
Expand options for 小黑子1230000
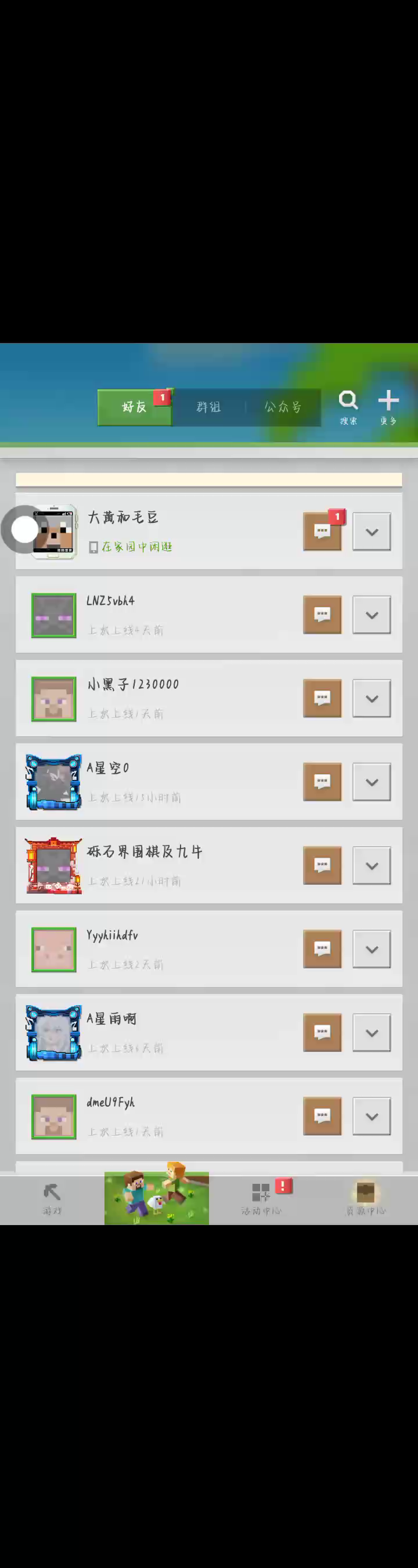(371, 698)
